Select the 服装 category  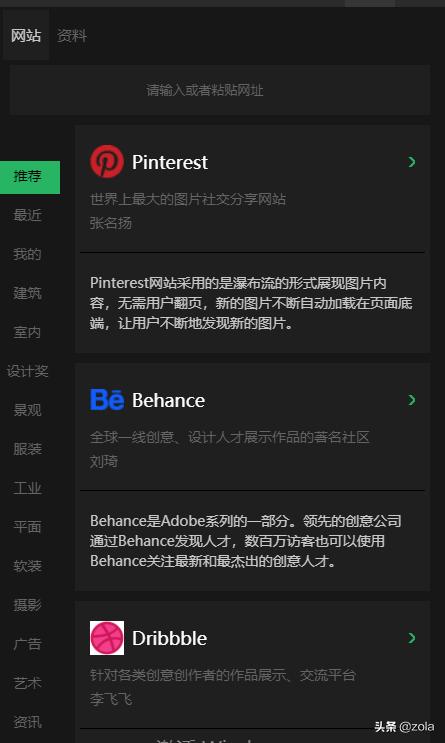(27, 449)
